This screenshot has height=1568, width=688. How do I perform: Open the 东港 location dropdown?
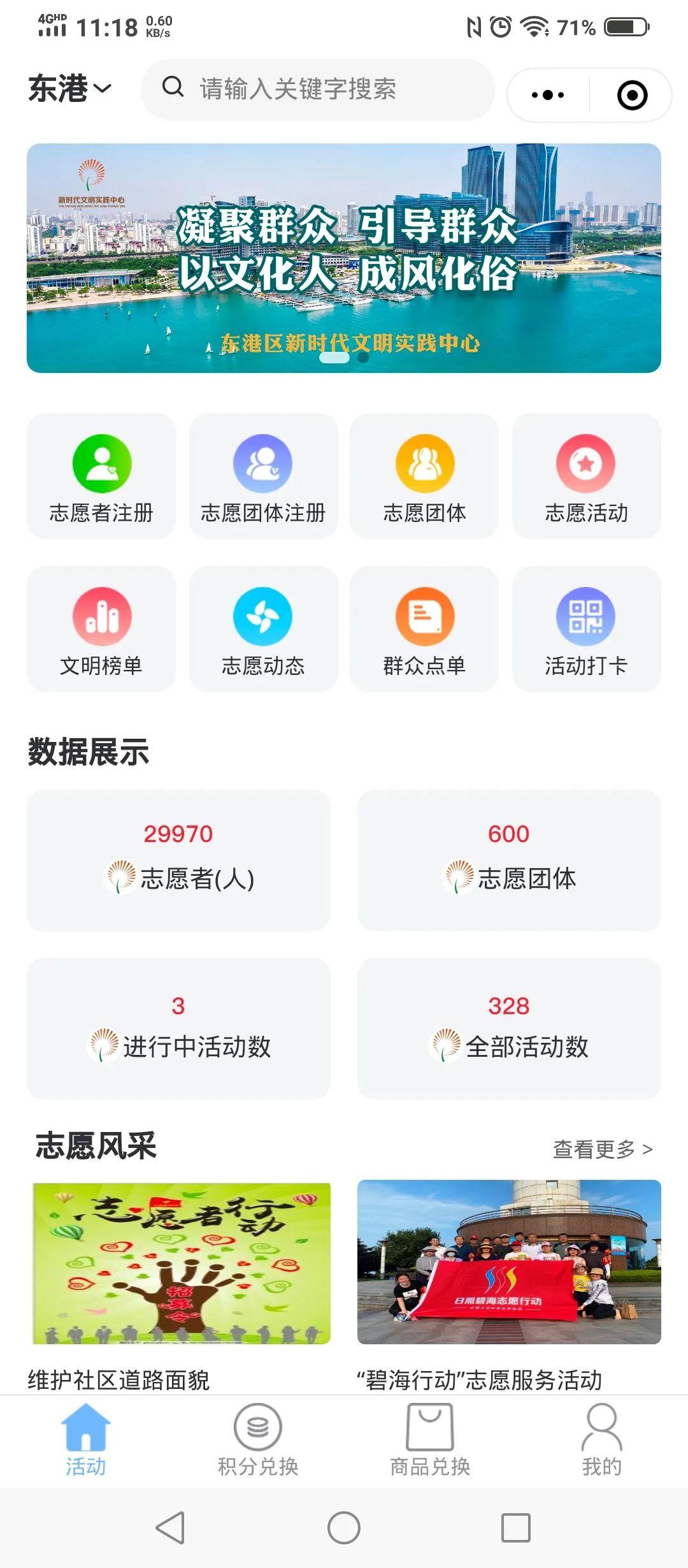[70, 89]
